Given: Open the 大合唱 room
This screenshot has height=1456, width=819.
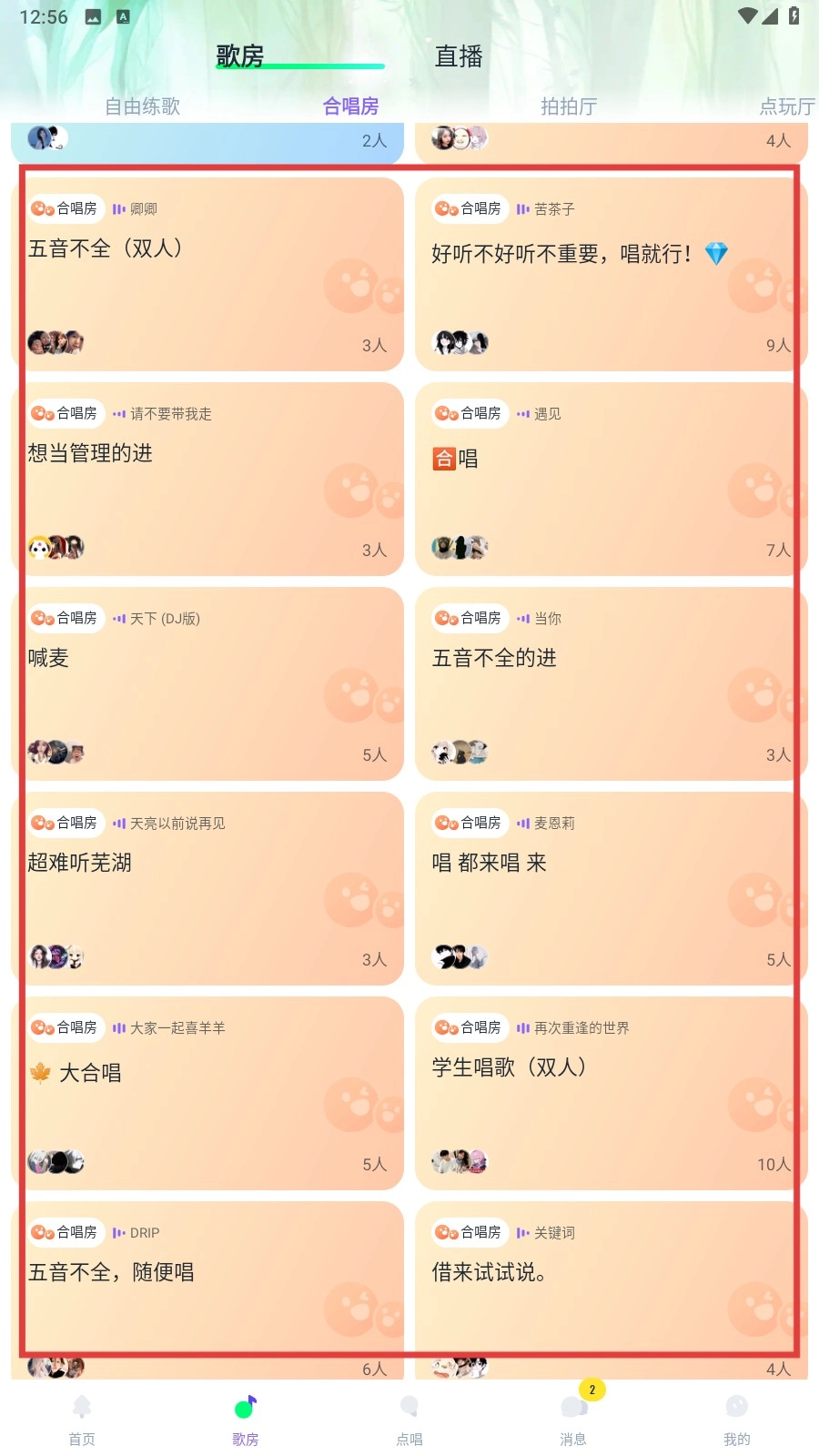Looking at the screenshot, I should pos(207,1093).
